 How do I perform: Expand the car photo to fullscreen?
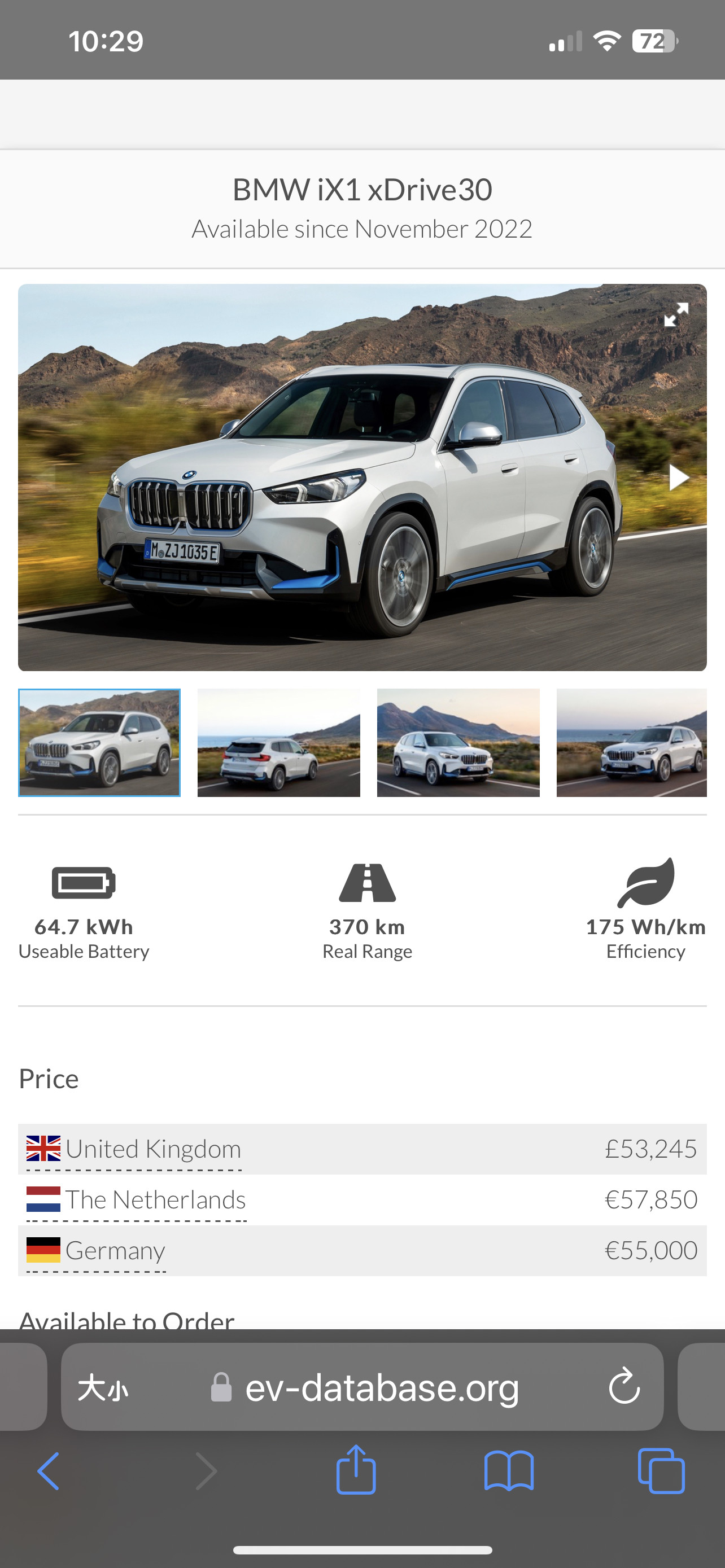click(676, 315)
